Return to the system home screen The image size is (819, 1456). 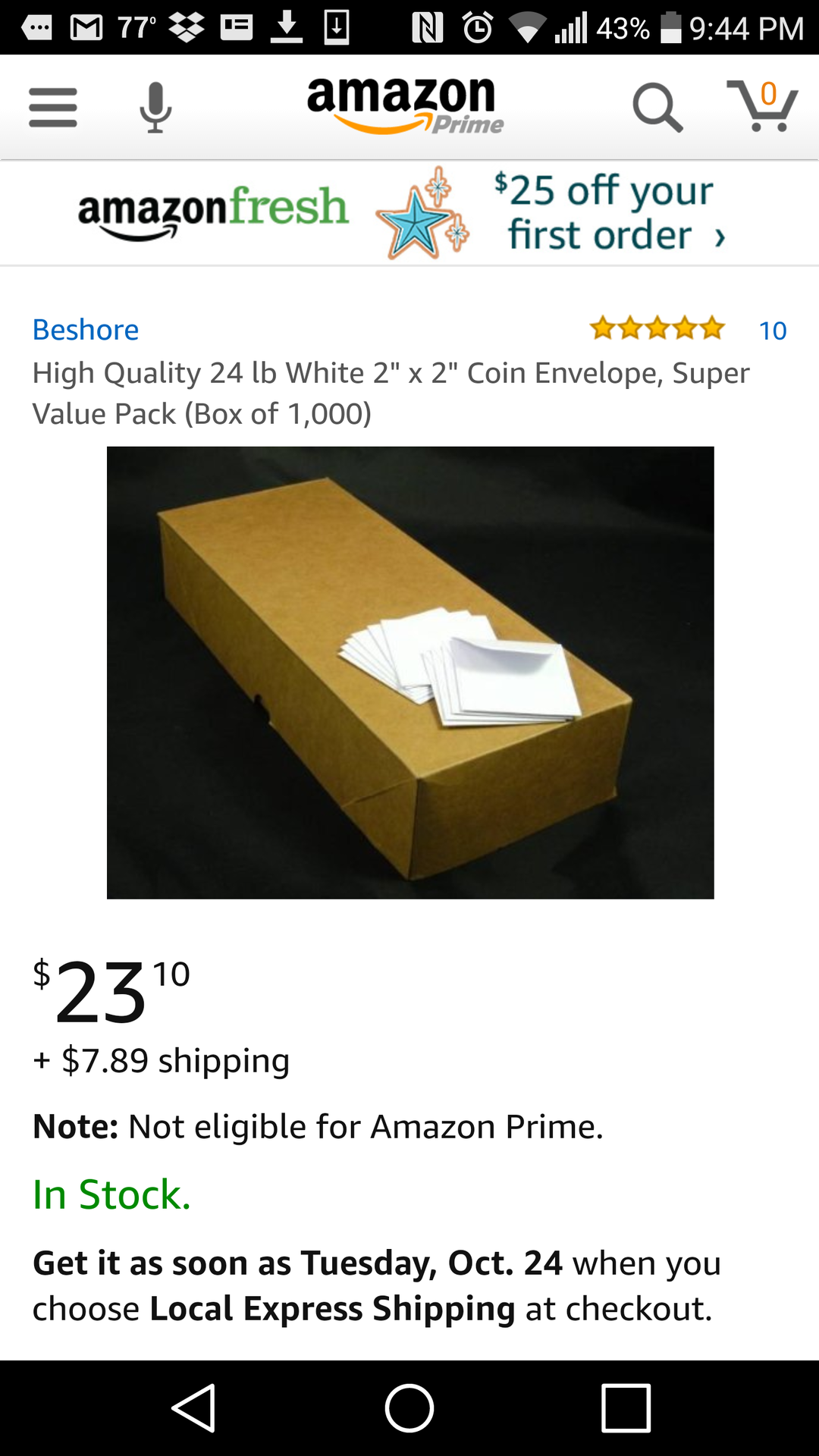(409, 1407)
